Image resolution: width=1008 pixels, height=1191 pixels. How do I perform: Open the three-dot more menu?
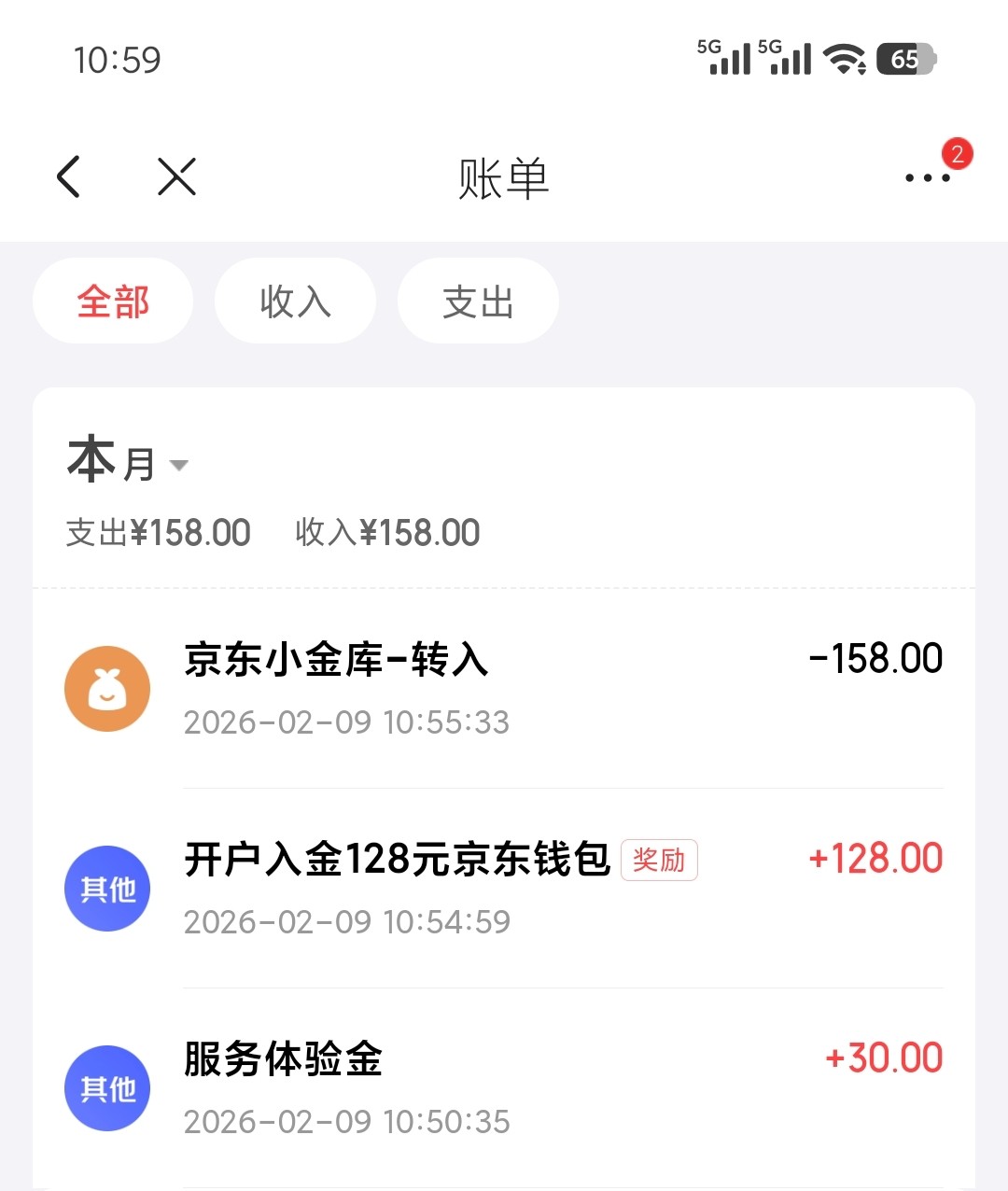coord(927,177)
